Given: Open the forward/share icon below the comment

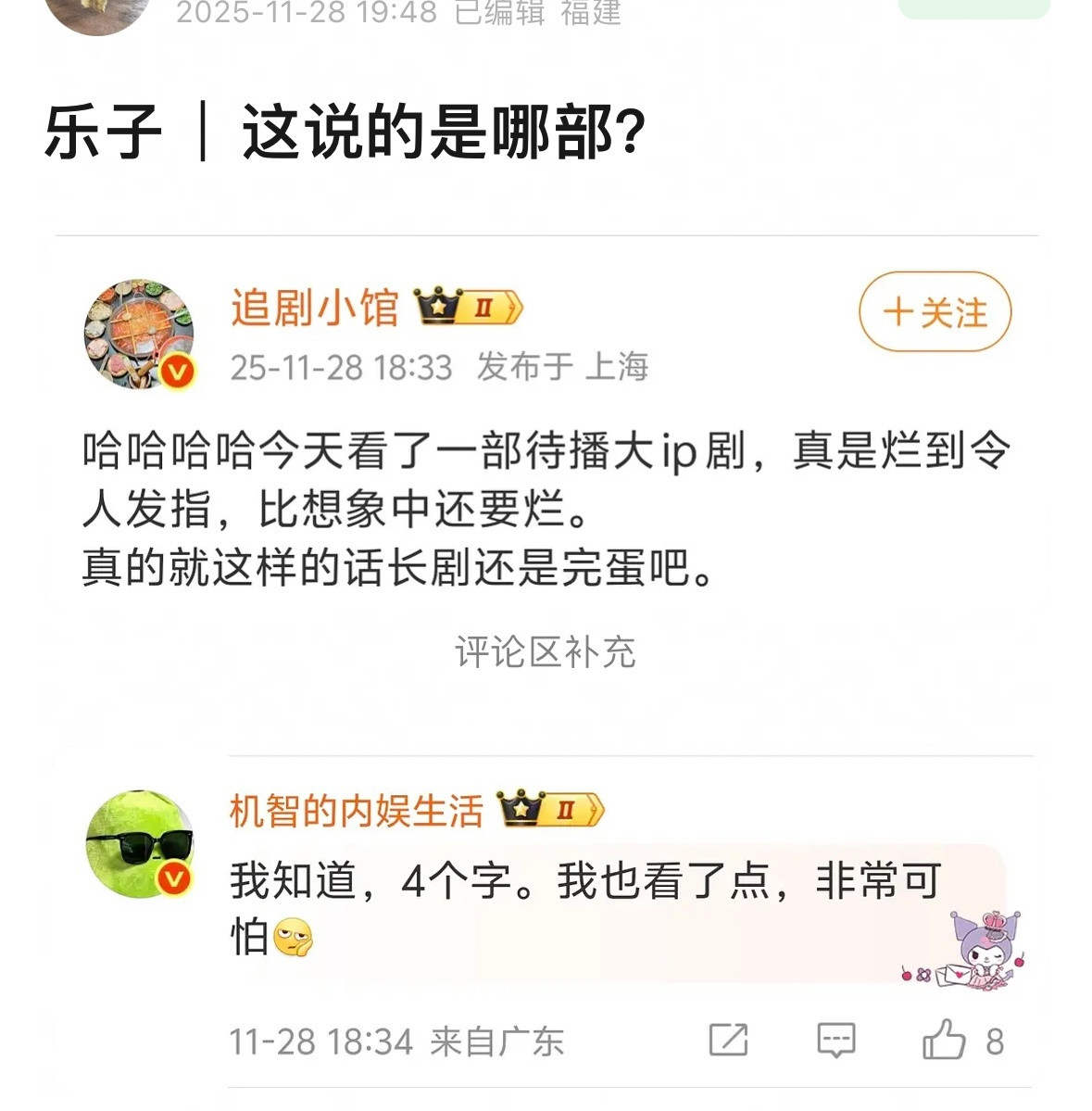Looking at the screenshot, I should tap(731, 1040).
